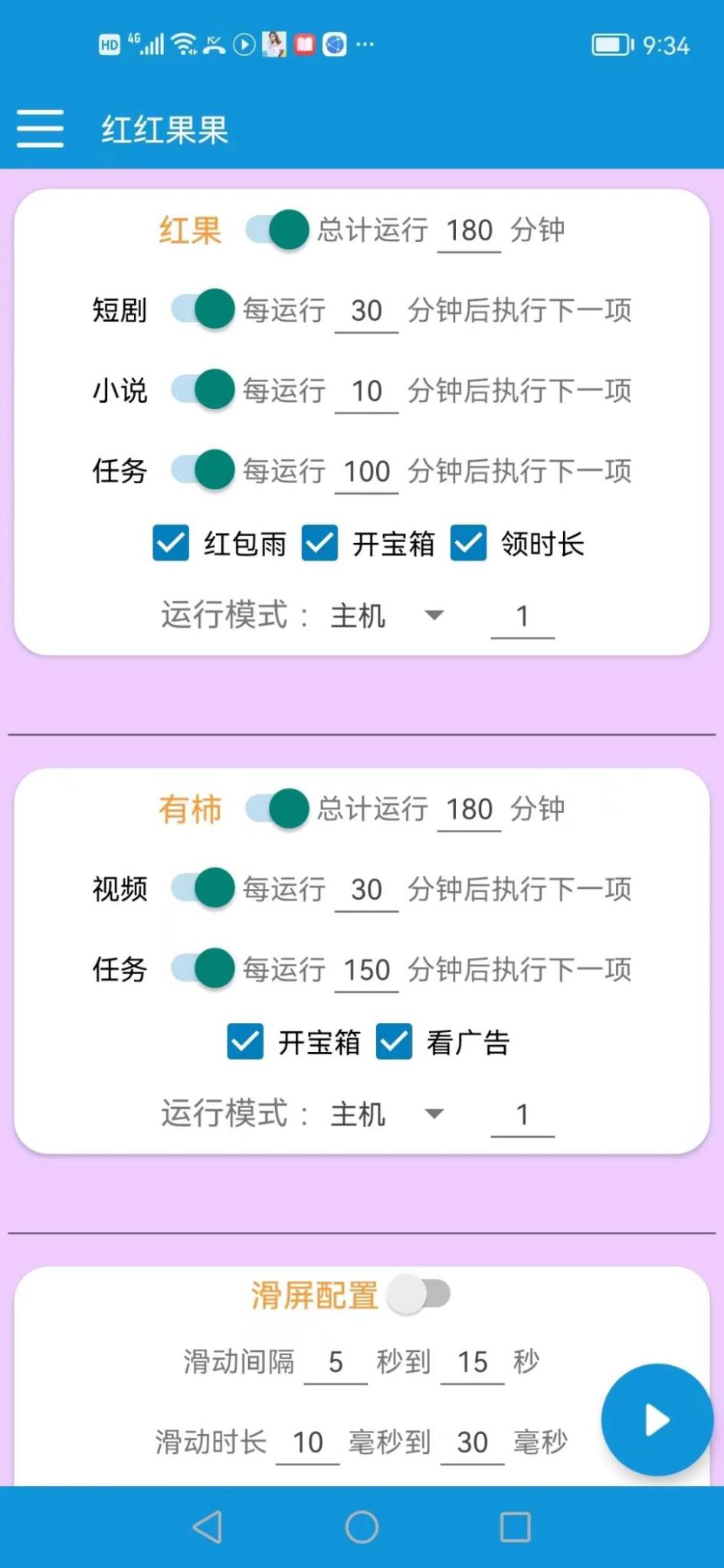
Task: Edit the 滑动间隔 minimum seconds field
Action: (x=336, y=1362)
